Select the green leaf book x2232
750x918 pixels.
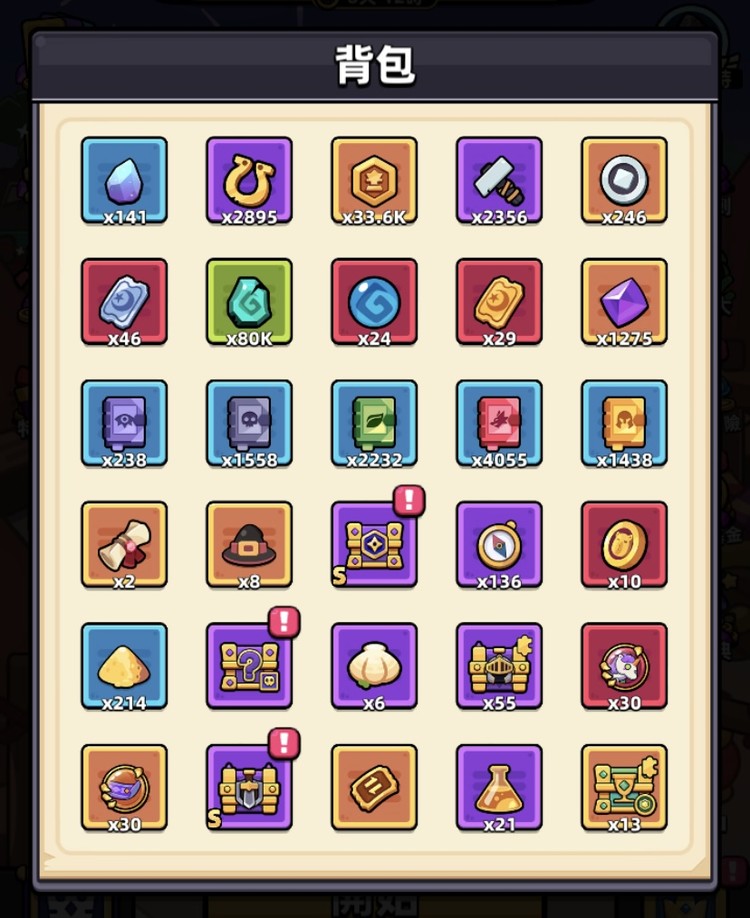point(374,423)
